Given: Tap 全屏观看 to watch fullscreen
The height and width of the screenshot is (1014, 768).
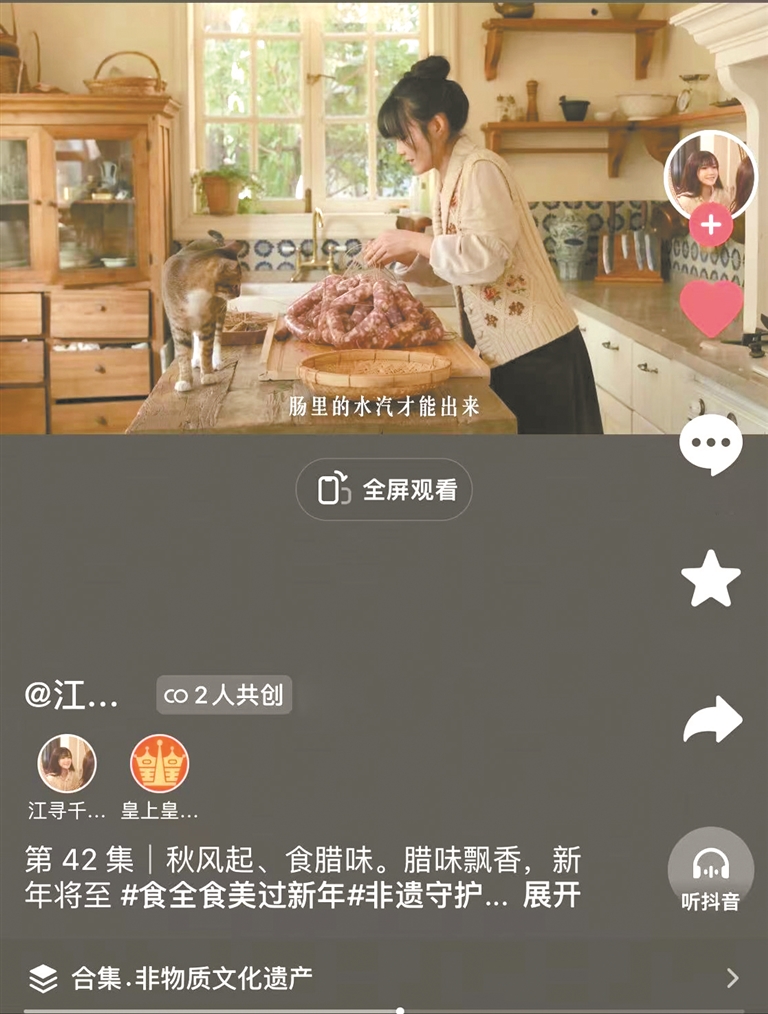Looking at the screenshot, I should 384,489.
